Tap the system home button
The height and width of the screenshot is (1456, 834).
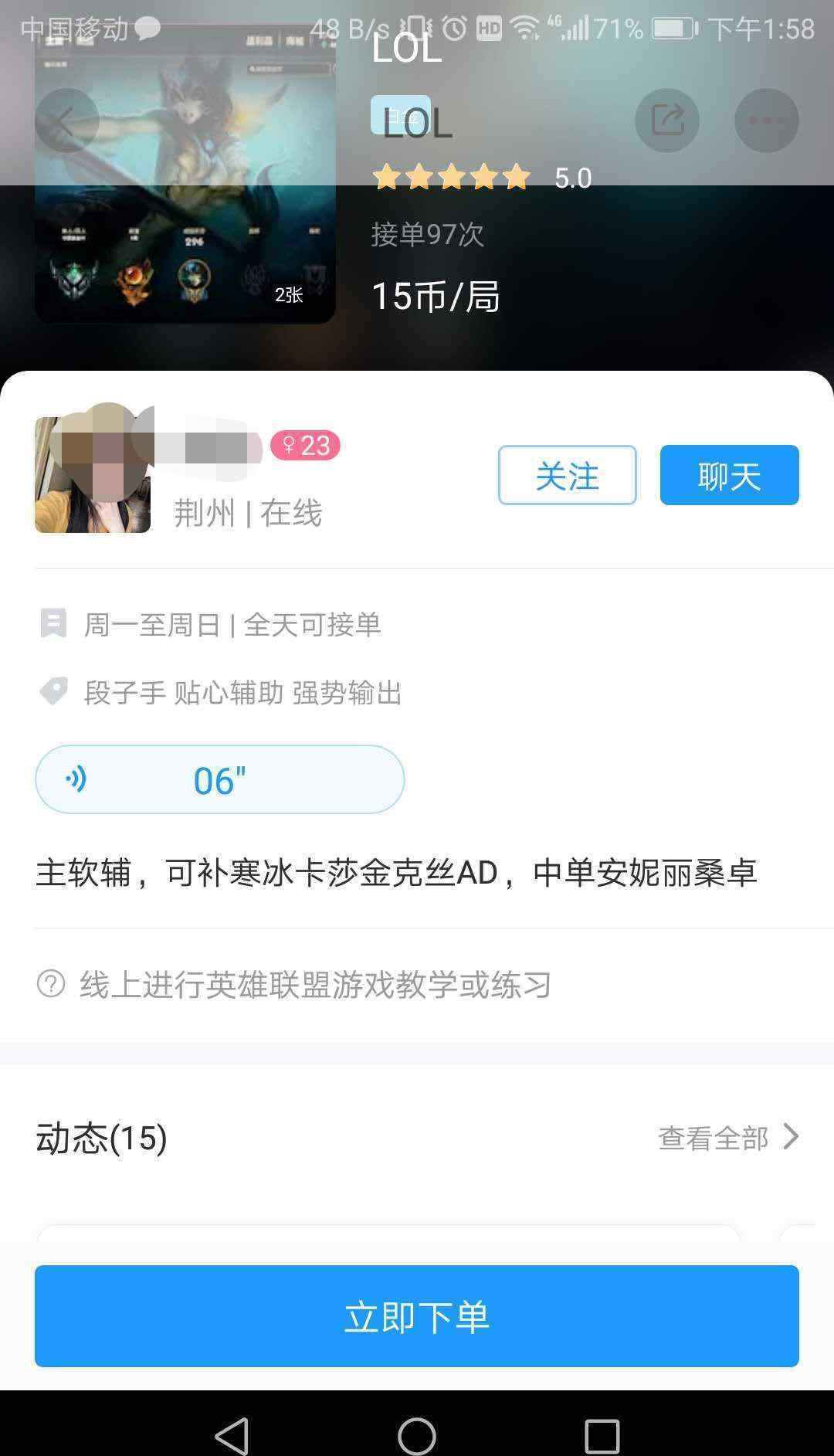point(417,1435)
